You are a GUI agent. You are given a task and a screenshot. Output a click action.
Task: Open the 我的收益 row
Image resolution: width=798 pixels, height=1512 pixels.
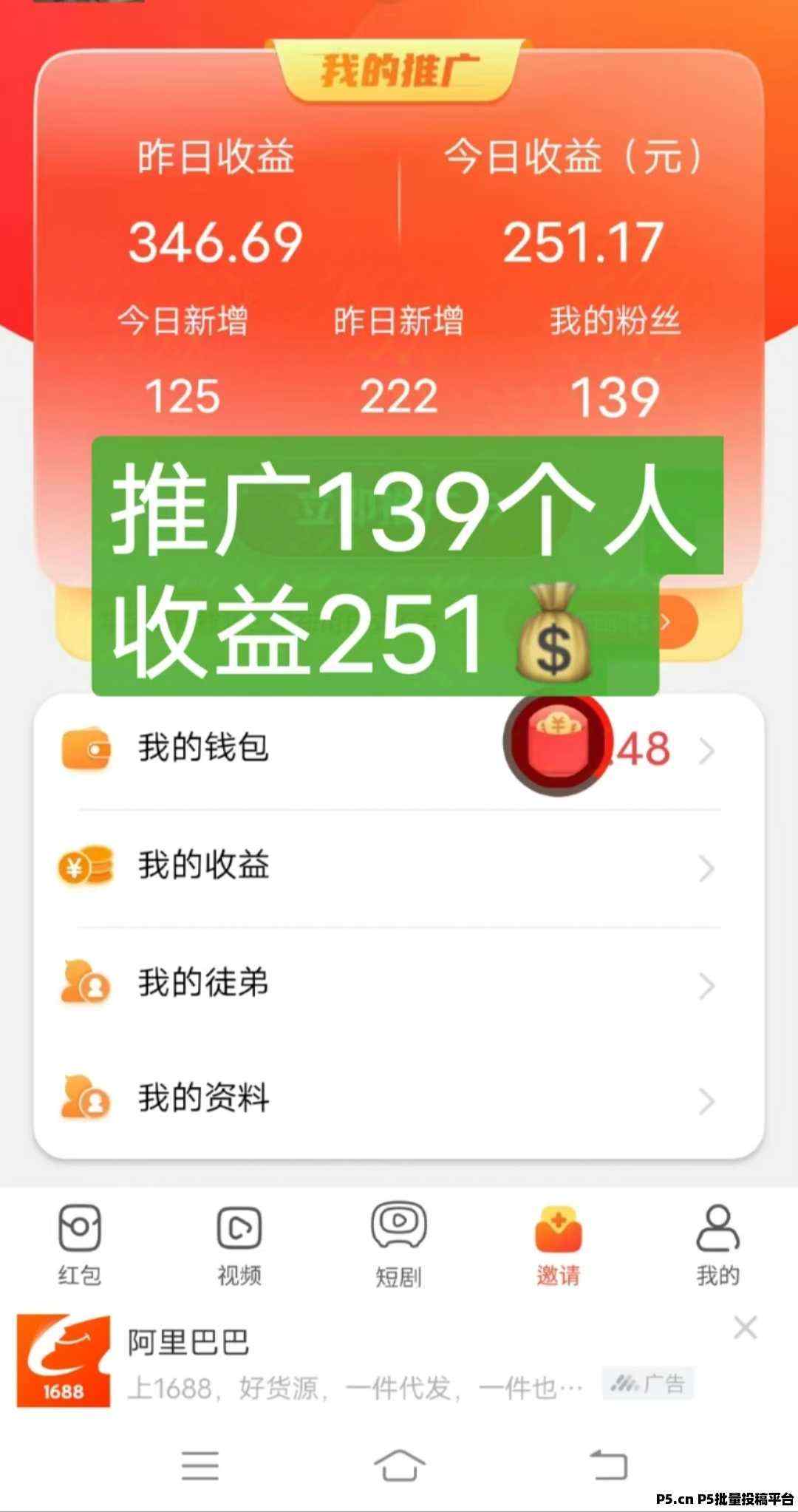pos(399,867)
